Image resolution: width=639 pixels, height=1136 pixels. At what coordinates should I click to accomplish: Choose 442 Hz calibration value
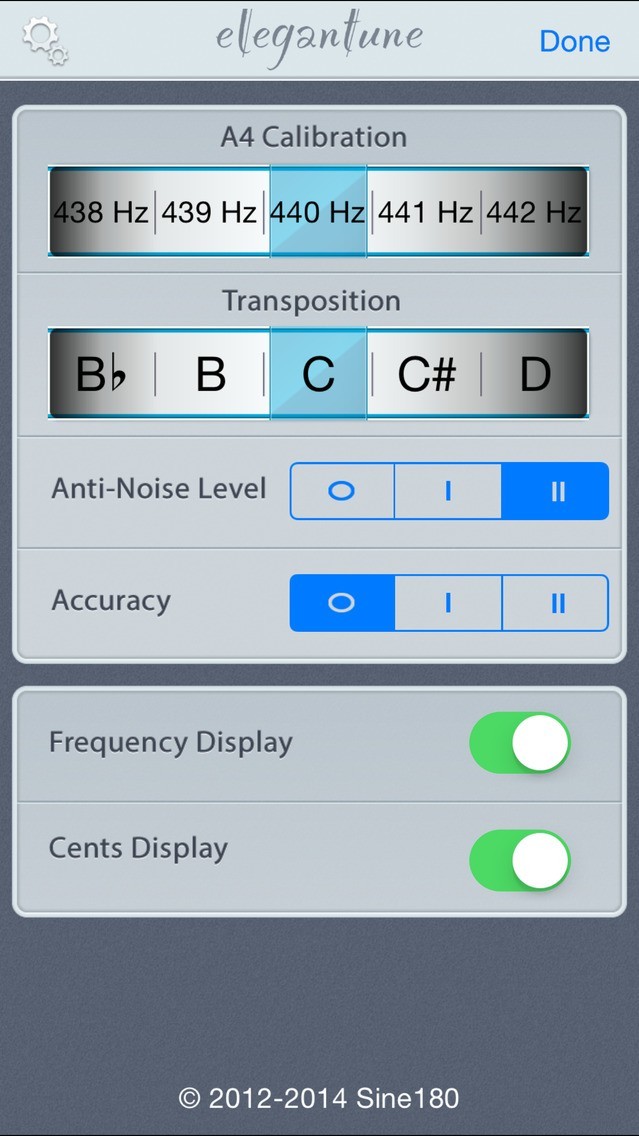pyautogui.click(x=533, y=212)
